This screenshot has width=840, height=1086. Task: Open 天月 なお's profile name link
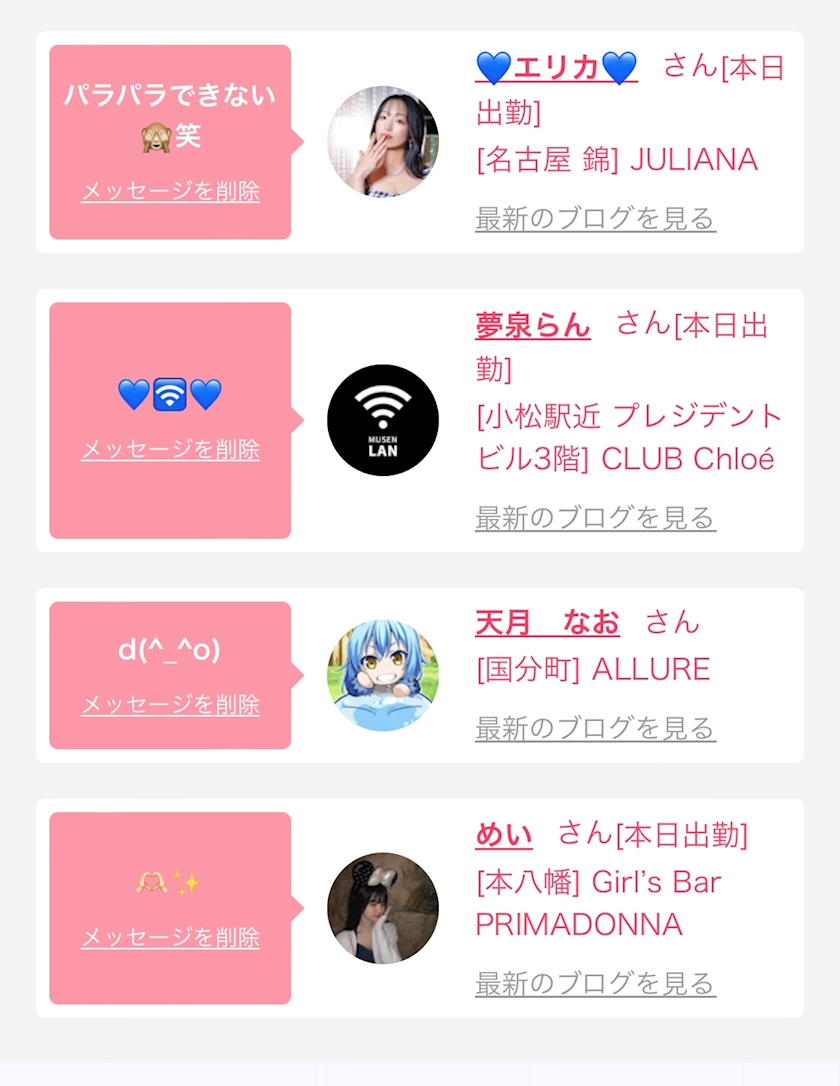tap(547, 622)
